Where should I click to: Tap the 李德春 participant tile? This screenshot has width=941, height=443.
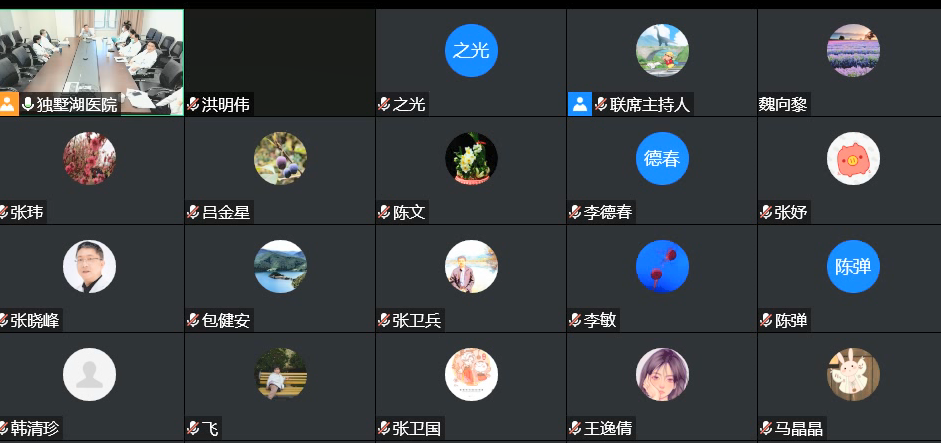tap(662, 170)
